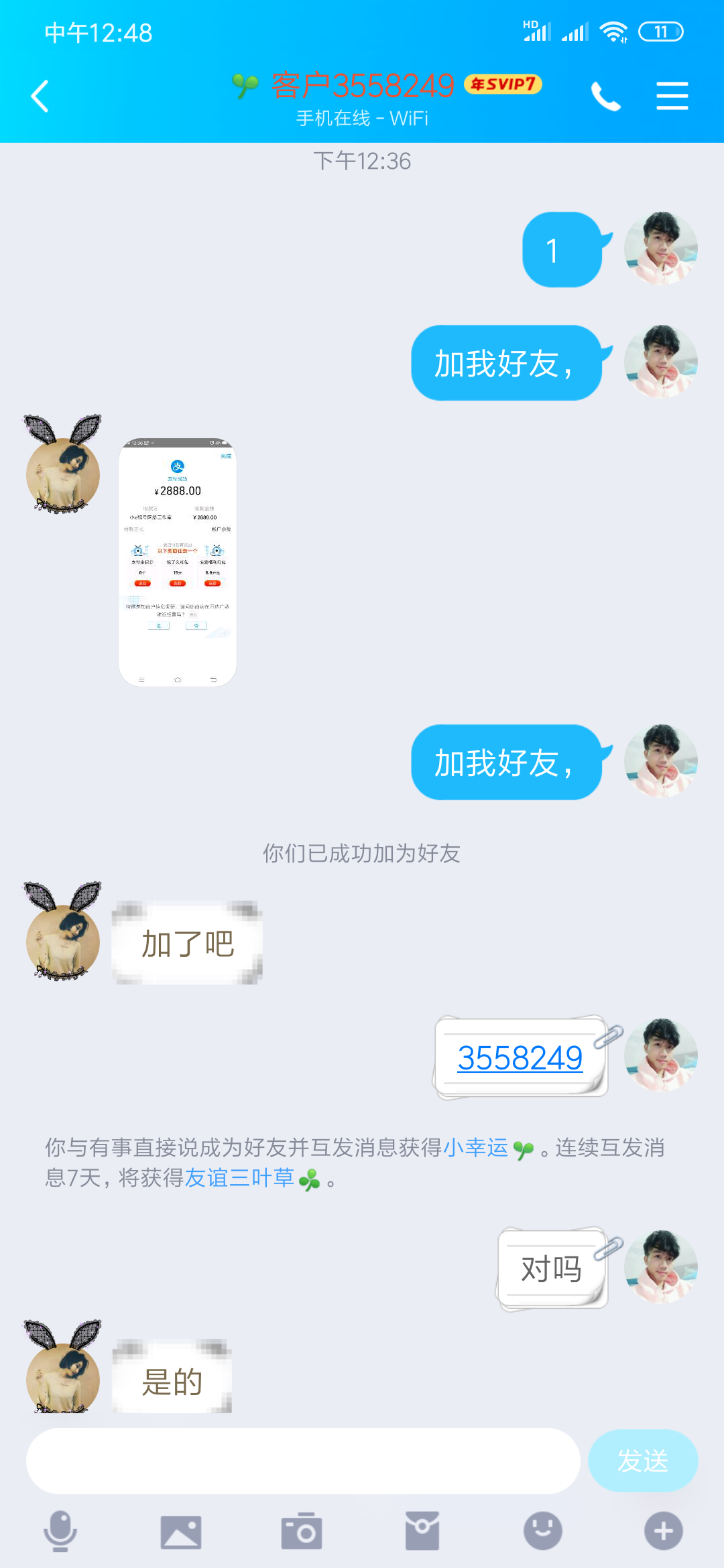724x1568 pixels.
Task: Send a red packet
Action: 422,1531
